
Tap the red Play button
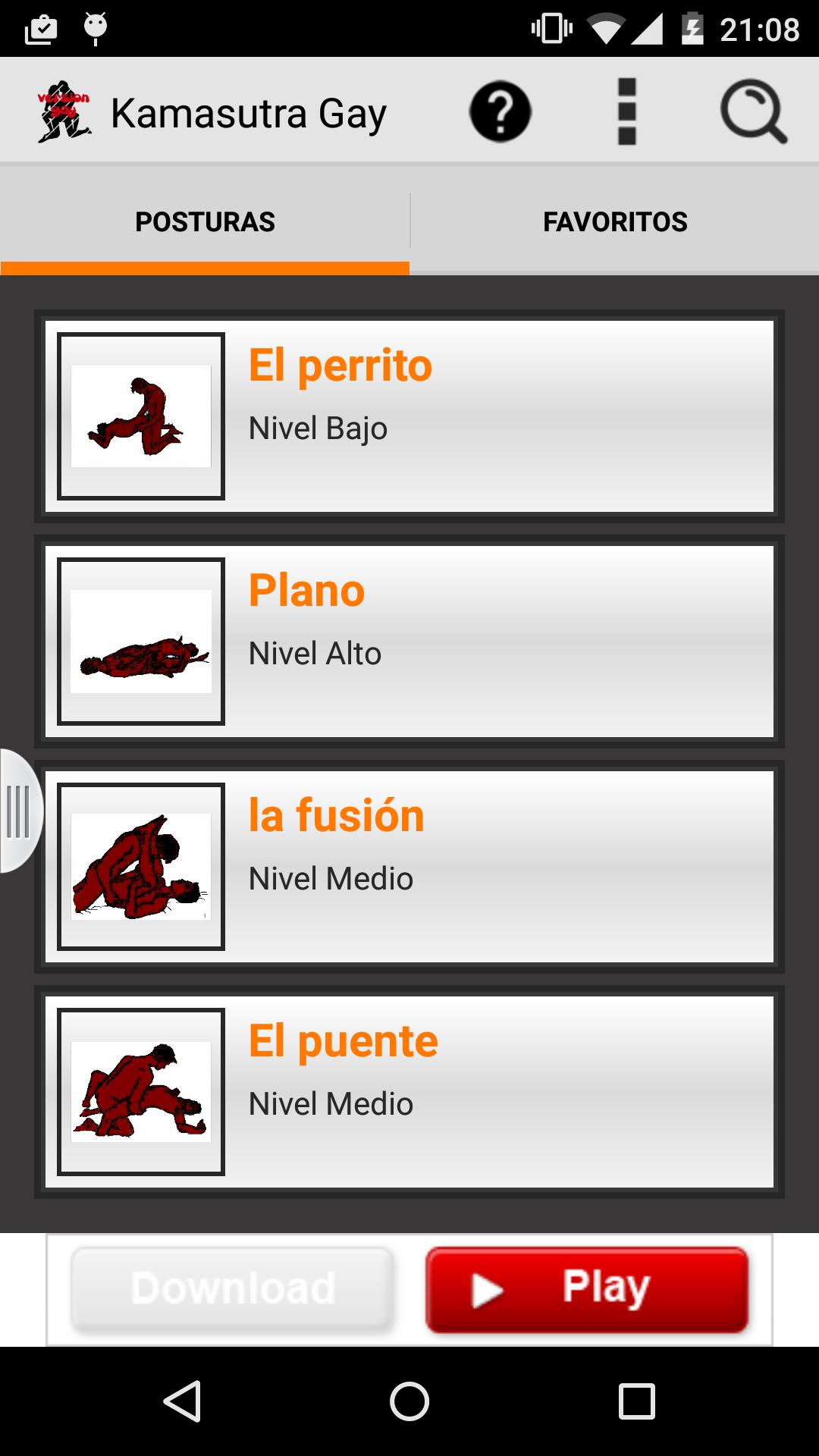(587, 1288)
